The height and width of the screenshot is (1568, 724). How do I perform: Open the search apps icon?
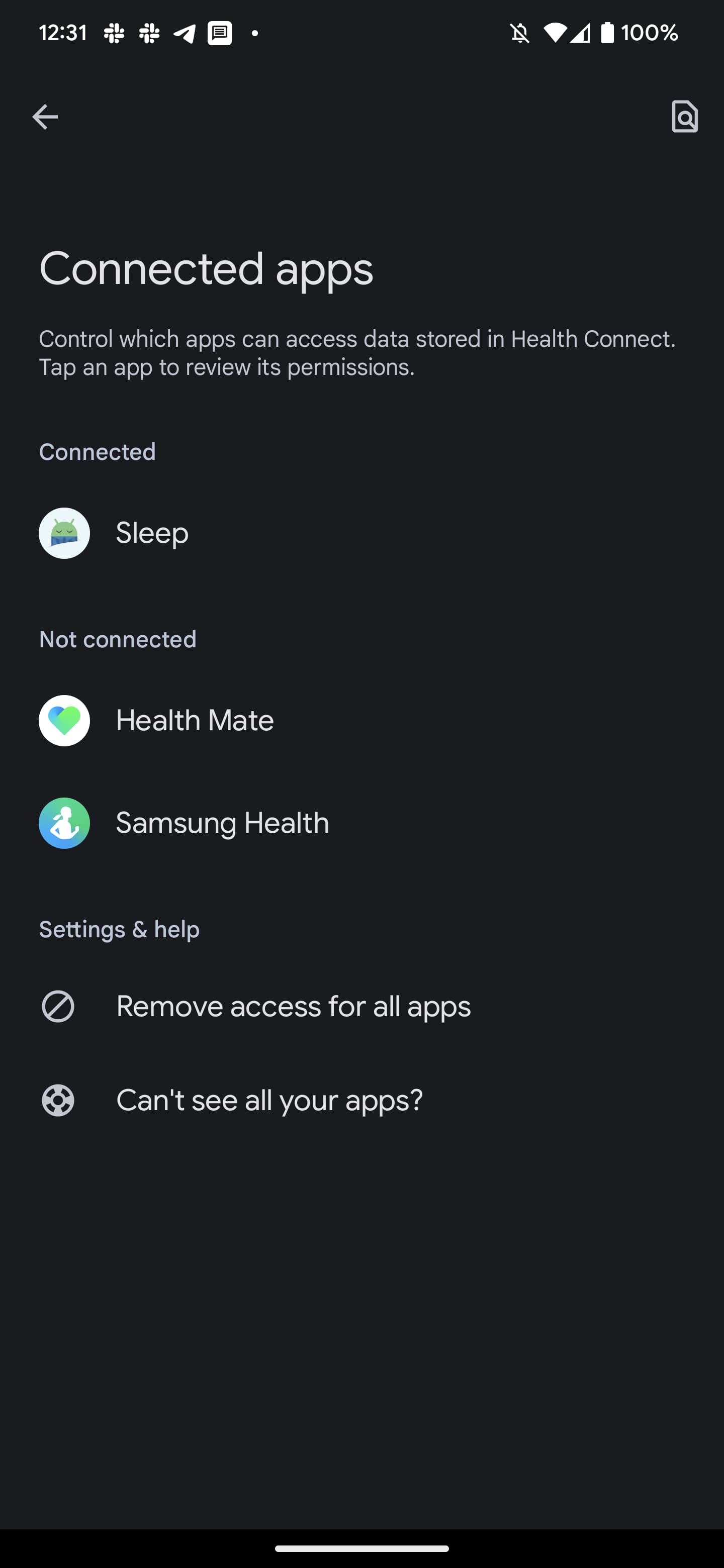[684, 116]
